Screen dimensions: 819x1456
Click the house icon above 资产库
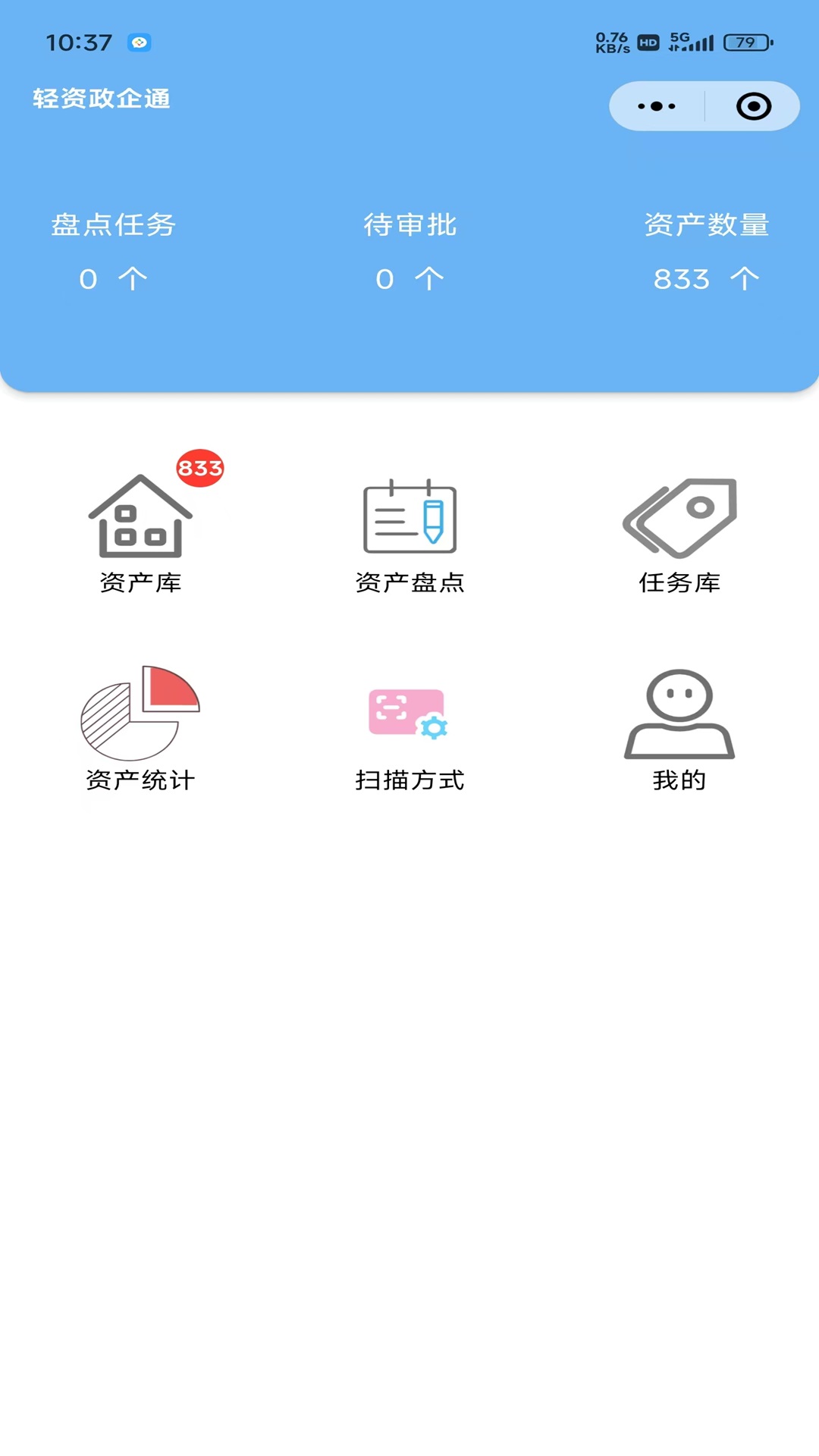141,516
